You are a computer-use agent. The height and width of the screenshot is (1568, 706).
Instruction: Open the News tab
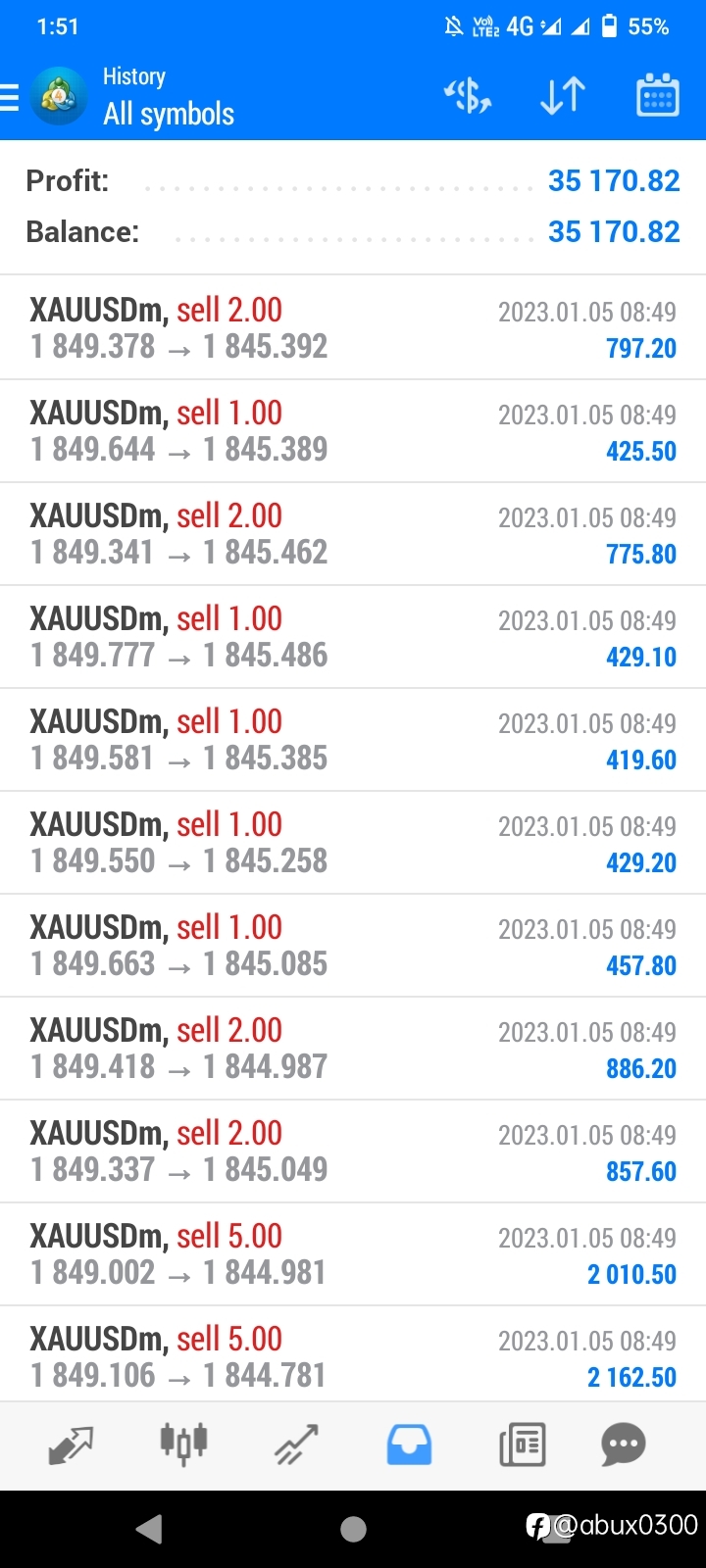[x=522, y=1445]
